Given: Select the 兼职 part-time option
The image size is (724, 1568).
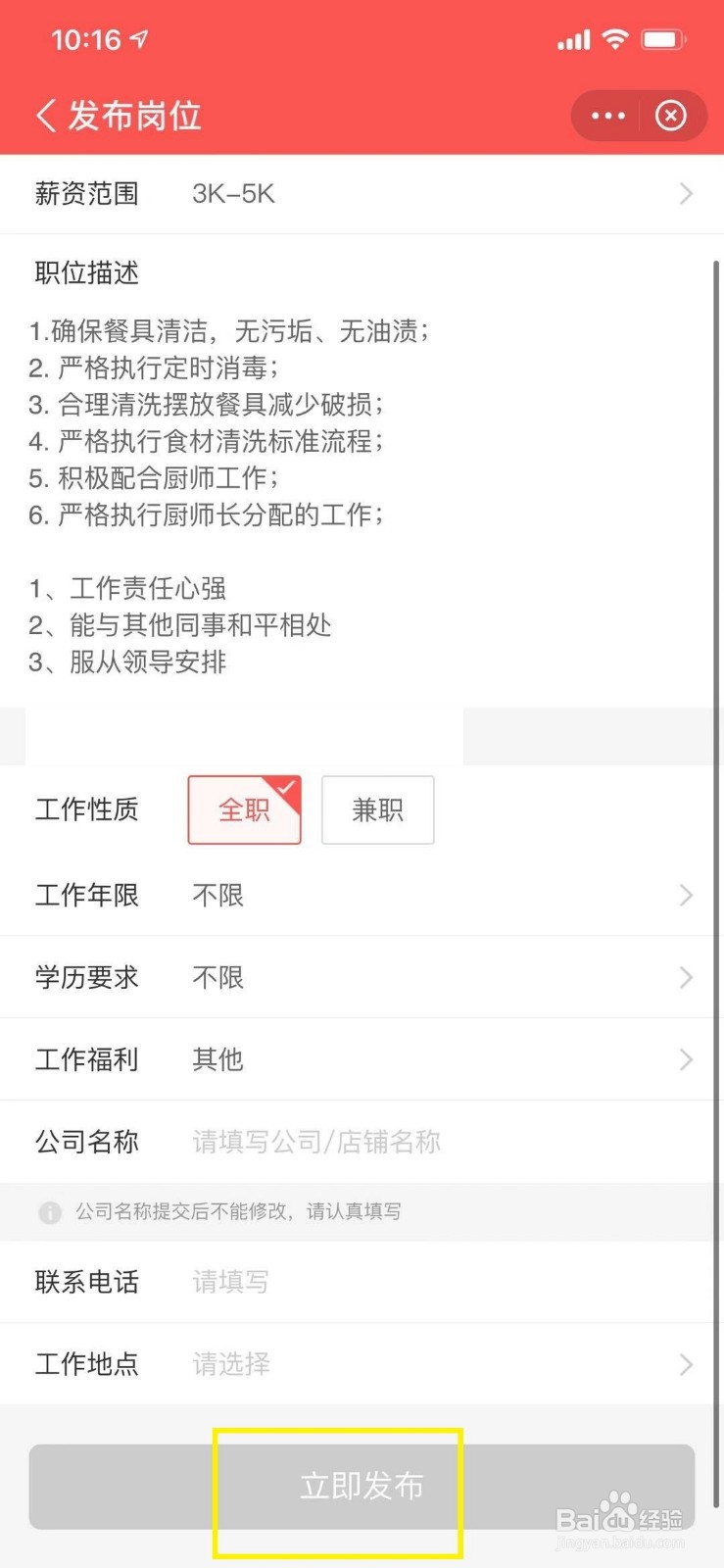Looking at the screenshot, I should pyautogui.click(x=377, y=809).
